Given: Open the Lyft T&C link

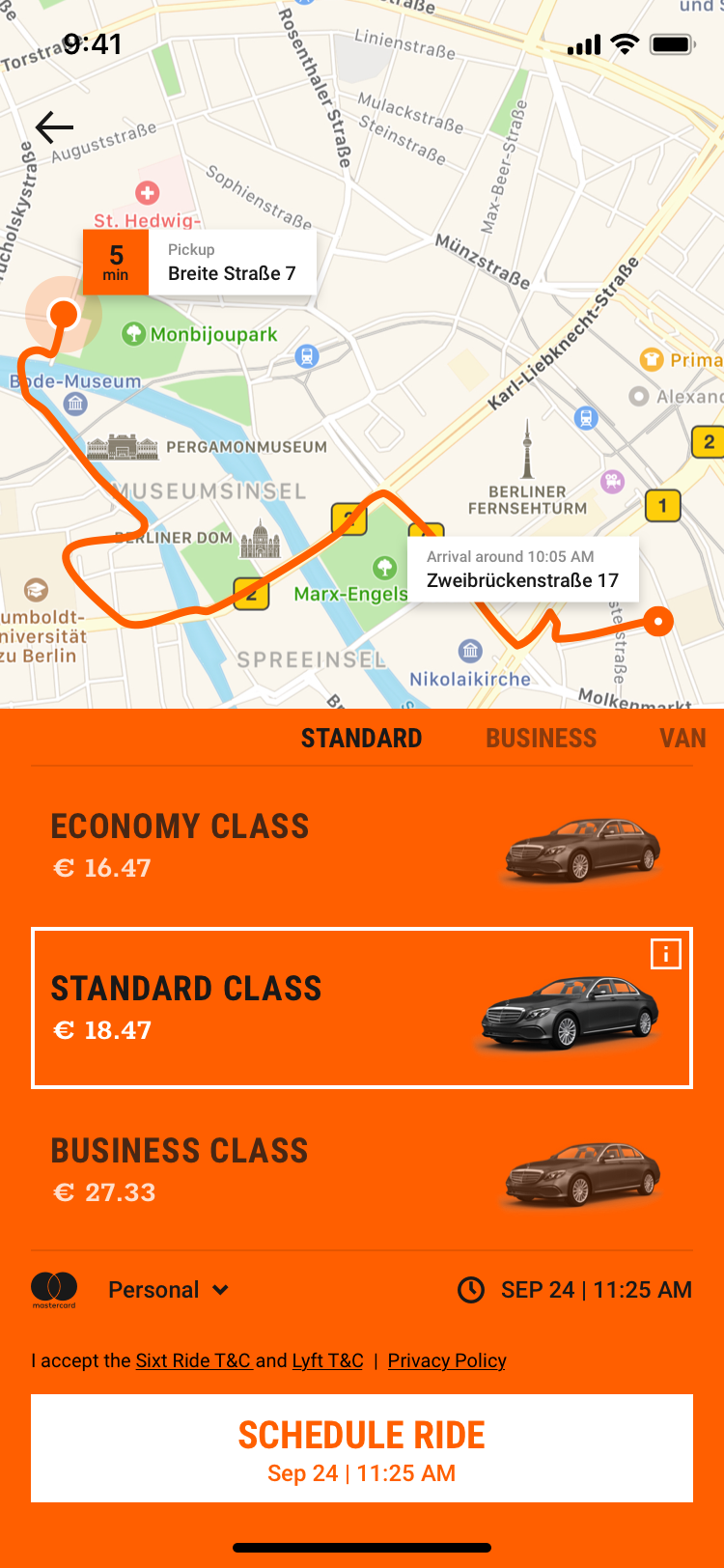Looking at the screenshot, I should pos(327,1360).
